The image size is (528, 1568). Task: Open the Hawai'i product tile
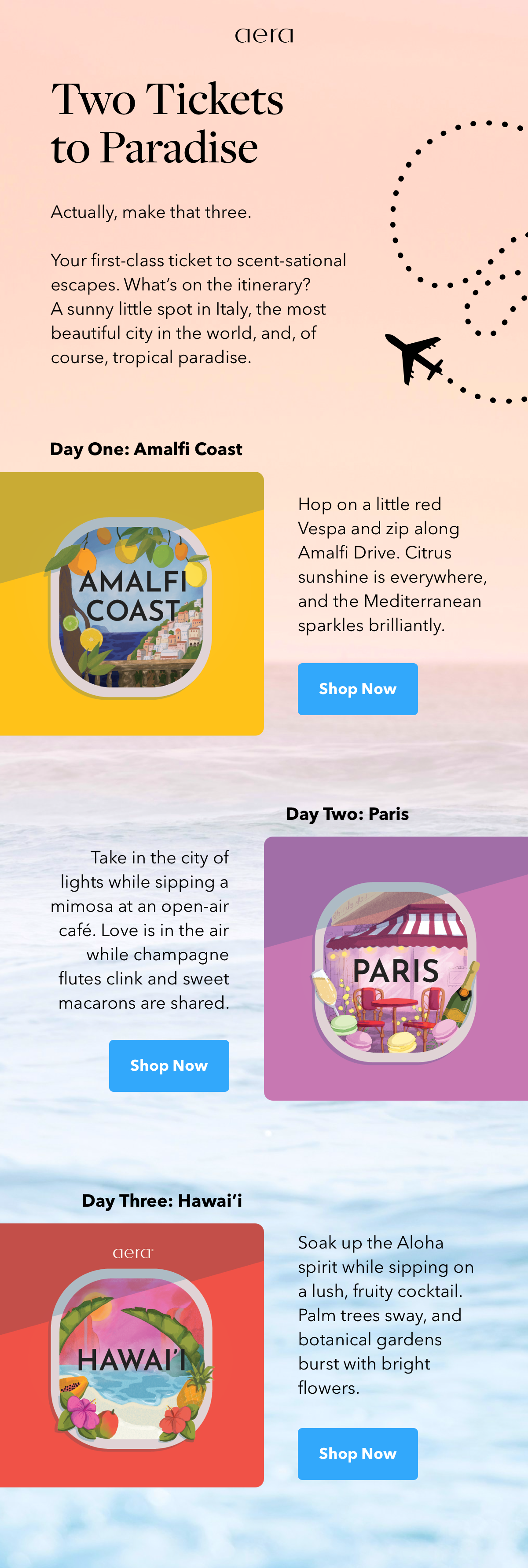point(132,1355)
